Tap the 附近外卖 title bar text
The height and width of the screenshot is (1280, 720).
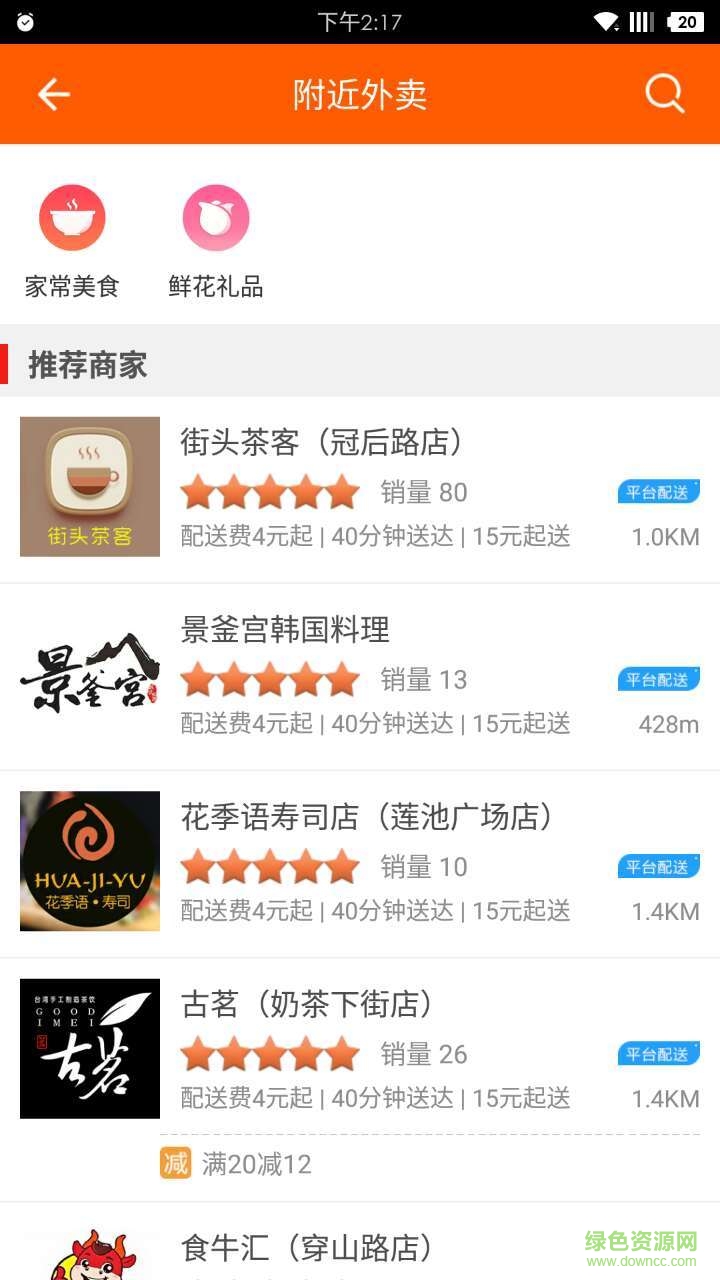[358, 93]
